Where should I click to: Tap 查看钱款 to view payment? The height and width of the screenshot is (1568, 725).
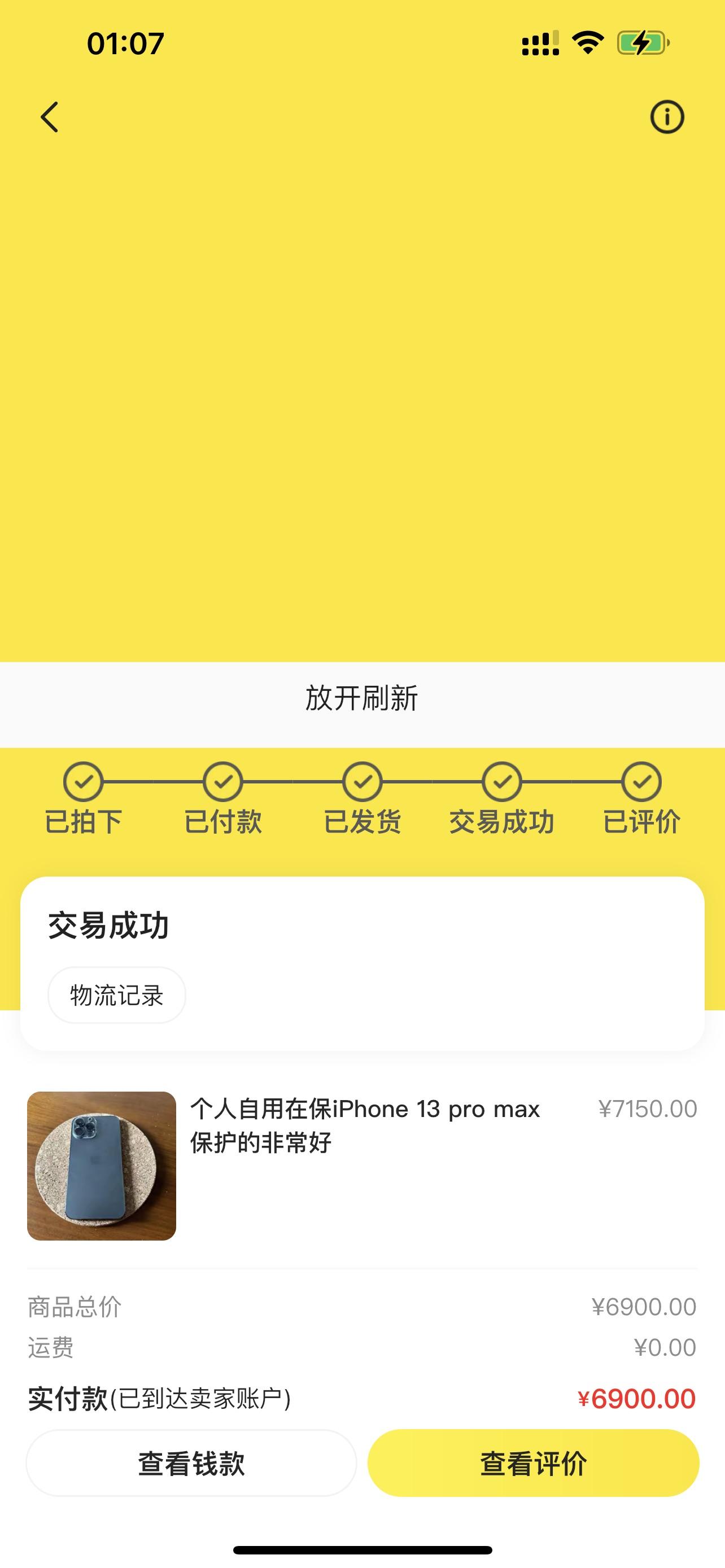(x=191, y=1464)
